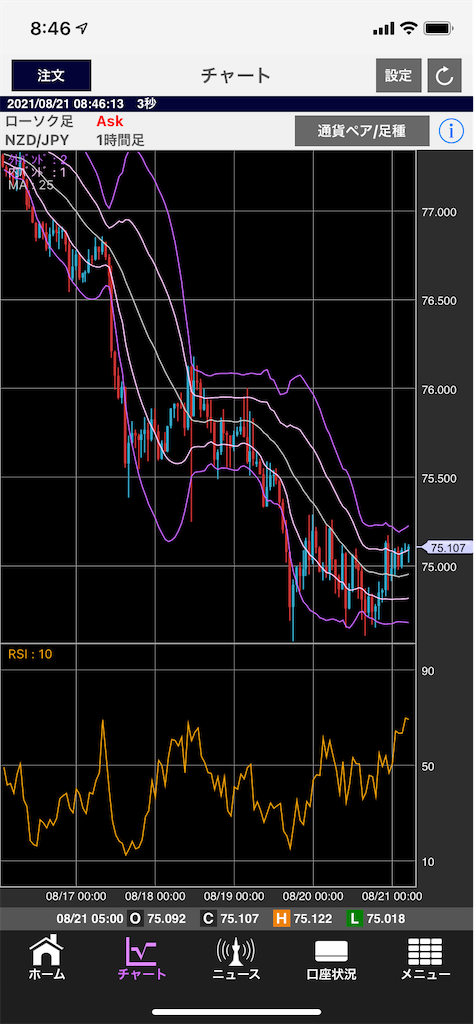The image size is (474, 1024).
Task: Open the 設定 settings button
Action: pyautogui.click(x=398, y=75)
